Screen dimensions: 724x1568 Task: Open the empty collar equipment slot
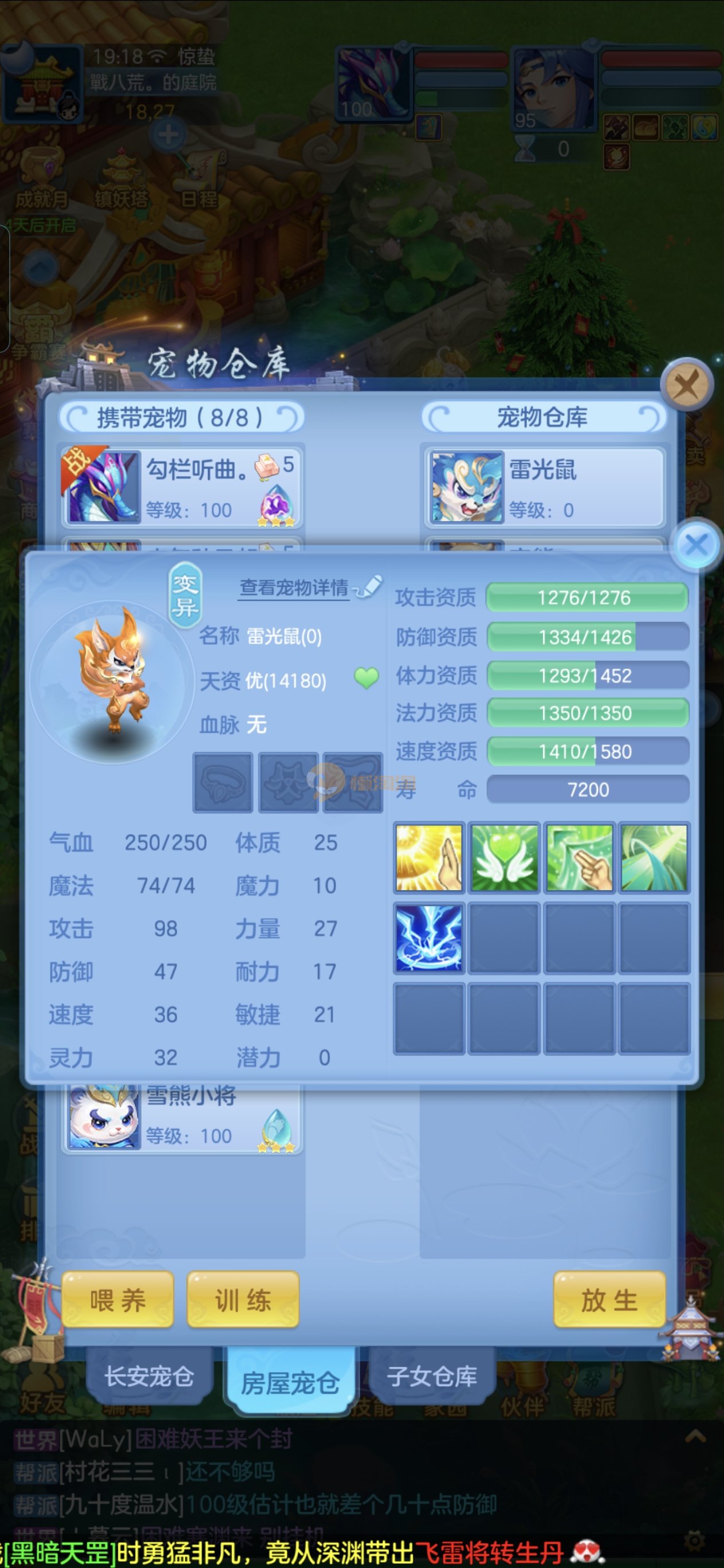[x=223, y=782]
